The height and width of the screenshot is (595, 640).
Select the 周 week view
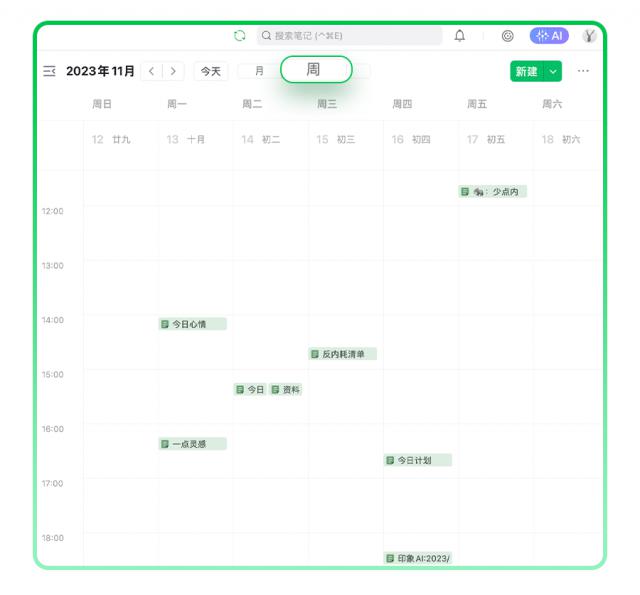pyautogui.click(x=315, y=70)
